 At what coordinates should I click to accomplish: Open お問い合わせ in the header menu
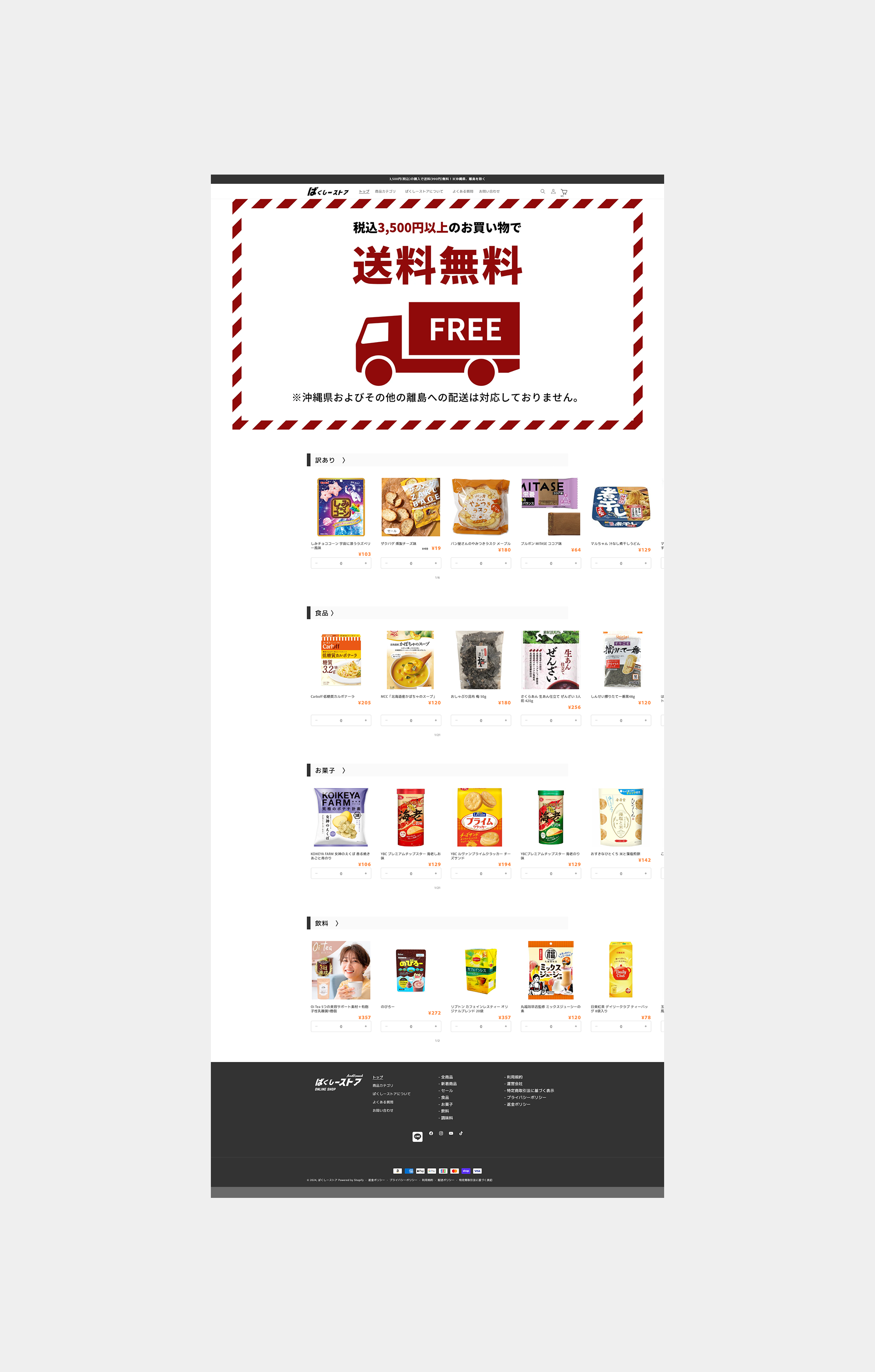point(489,192)
